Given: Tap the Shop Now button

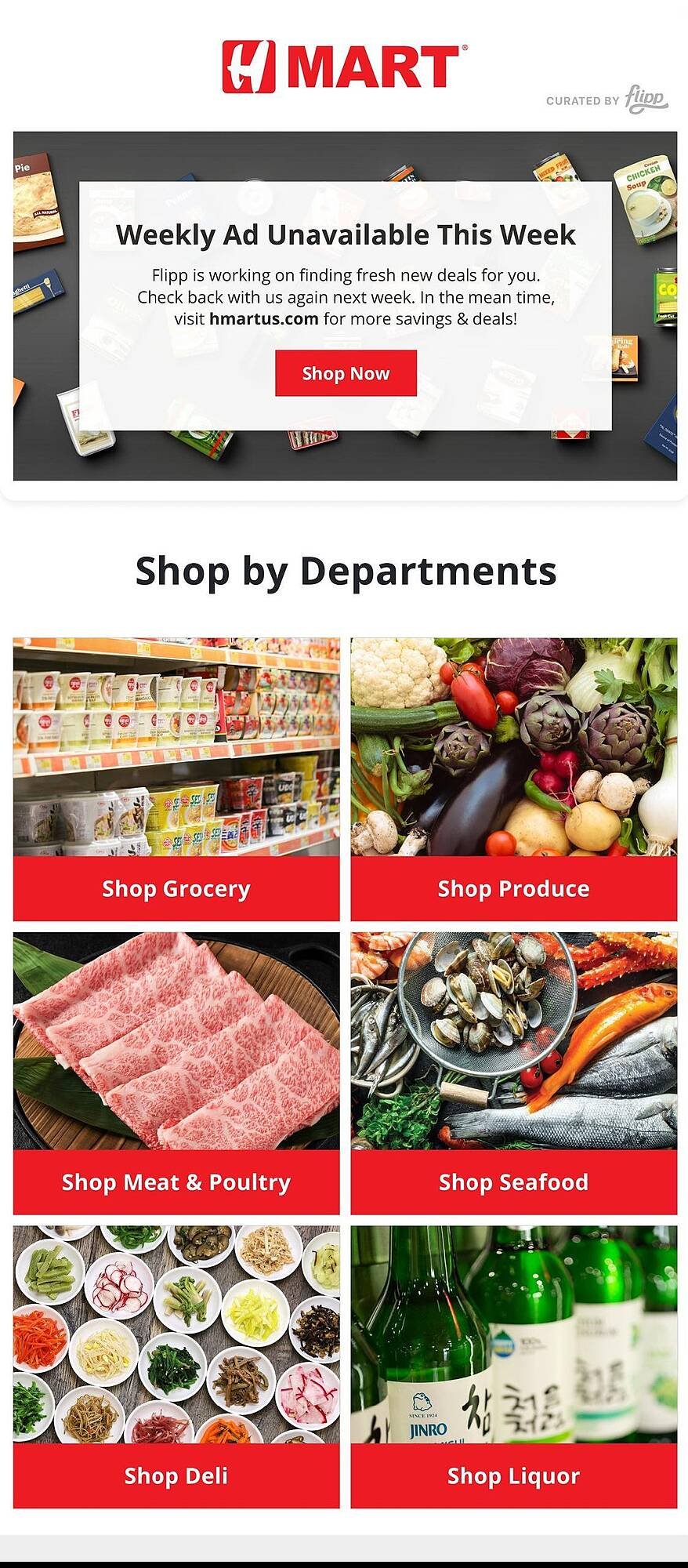Looking at the screenshot, I should point(346,373).
